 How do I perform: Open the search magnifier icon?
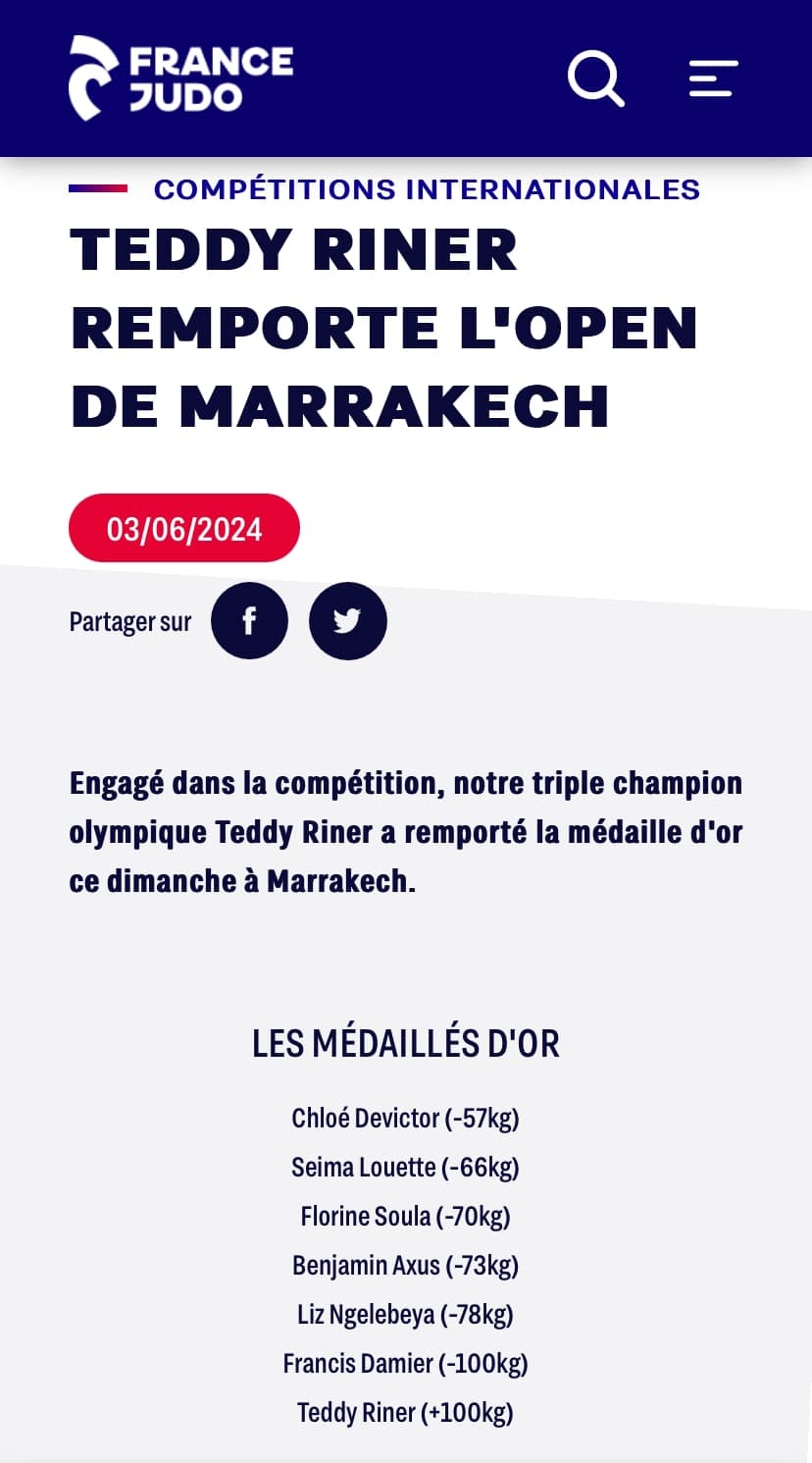point(595,78)
